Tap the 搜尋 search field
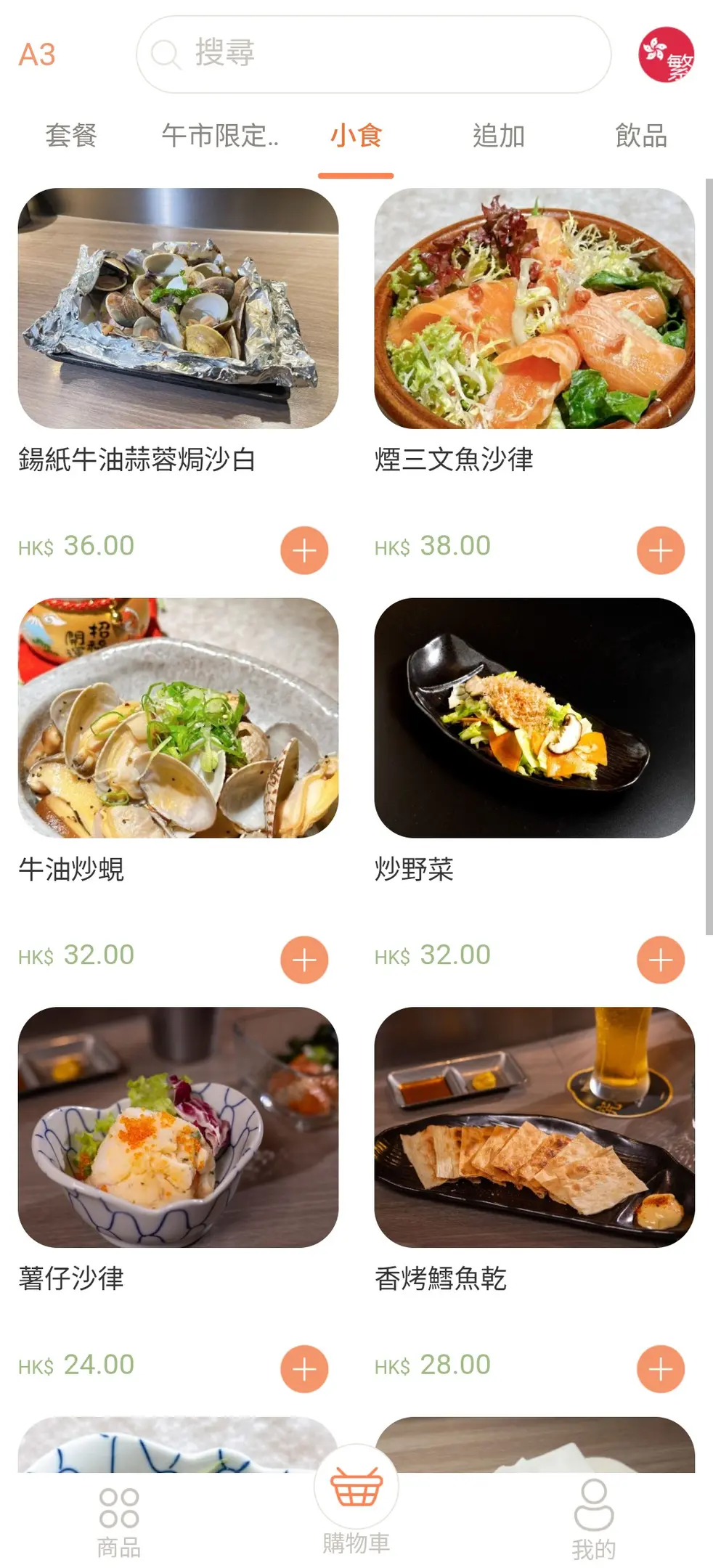The width and height of the screenshot is (713, 1568). click(373, 54)
